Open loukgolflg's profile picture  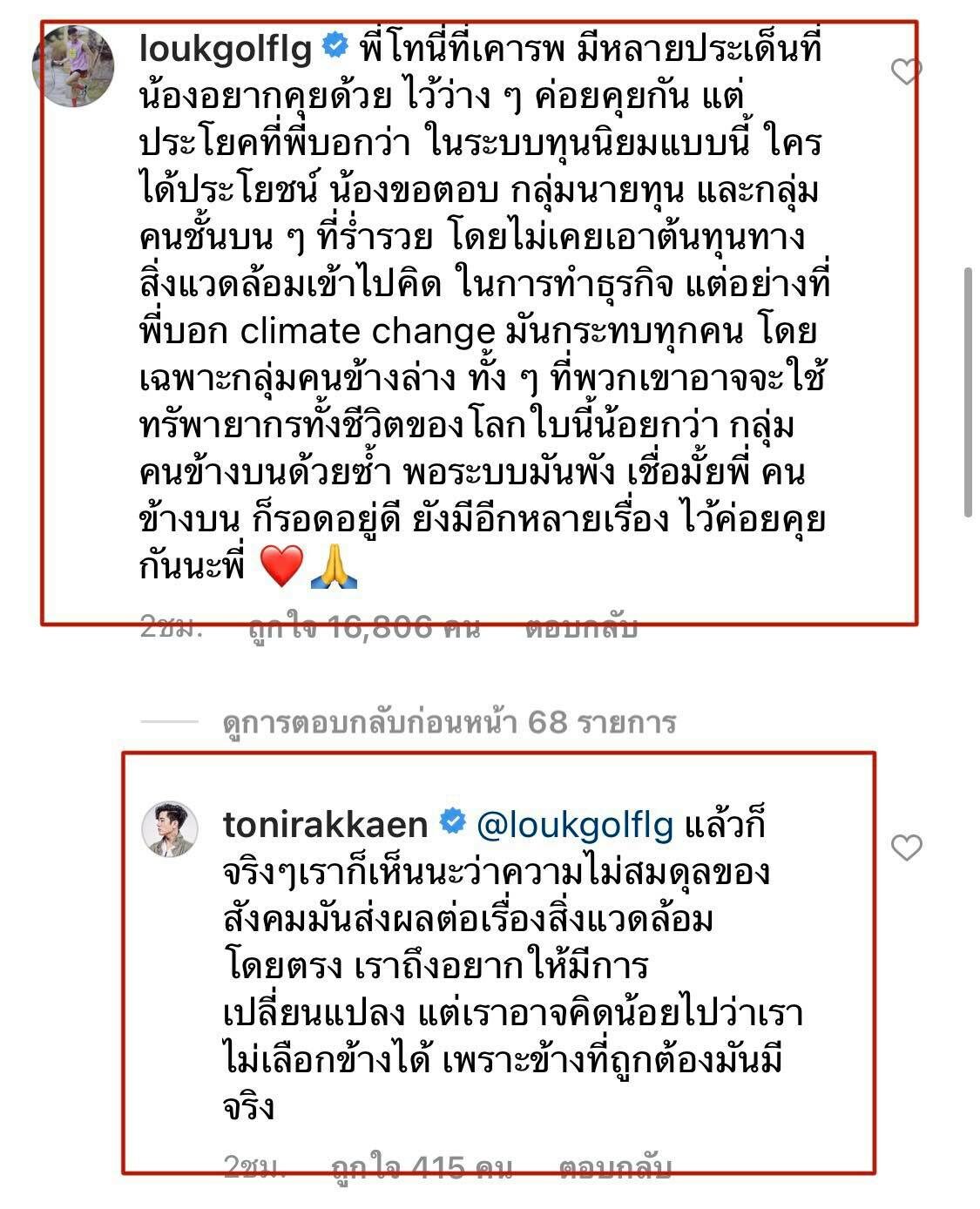pyautogui.click(x=73, y=65)
